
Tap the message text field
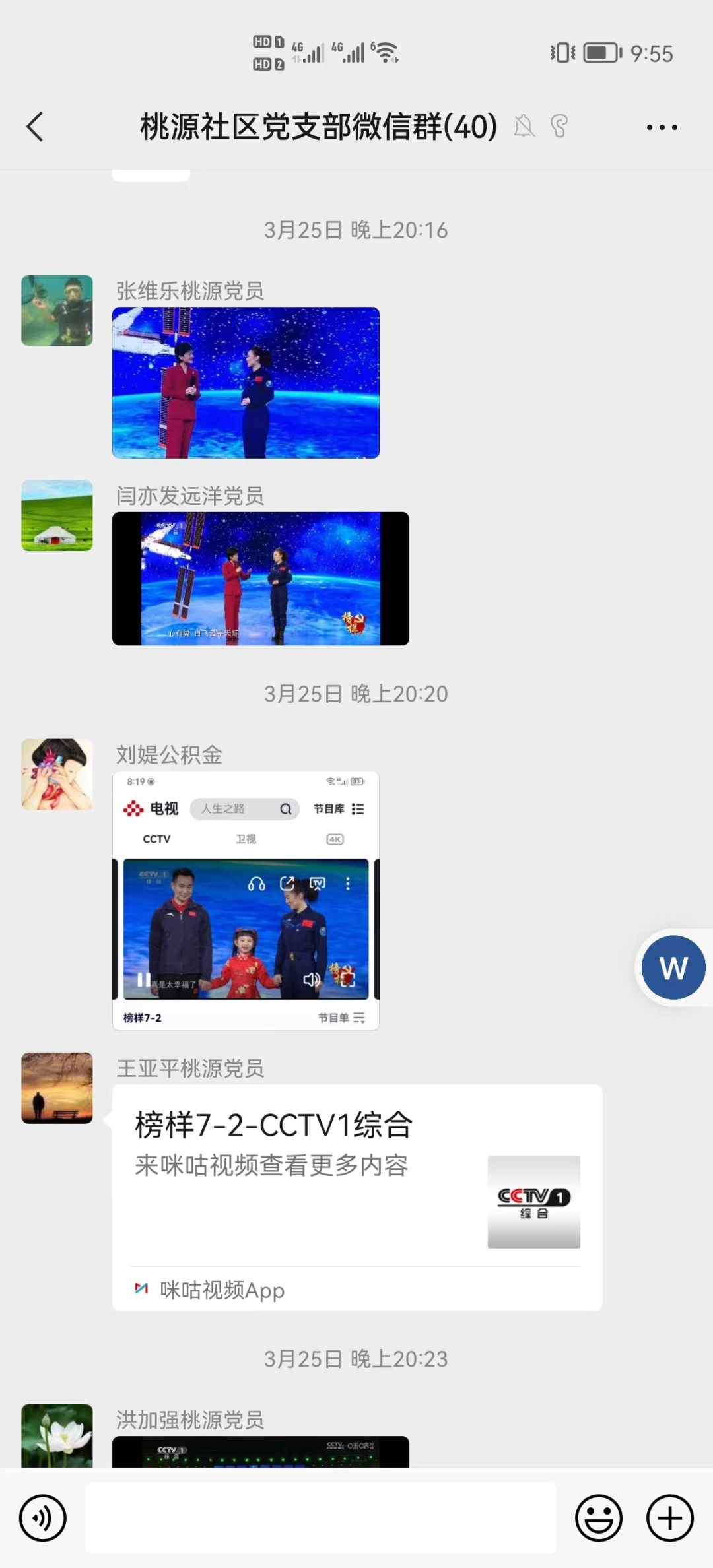pyautogui.click(x=321, y=1518)
